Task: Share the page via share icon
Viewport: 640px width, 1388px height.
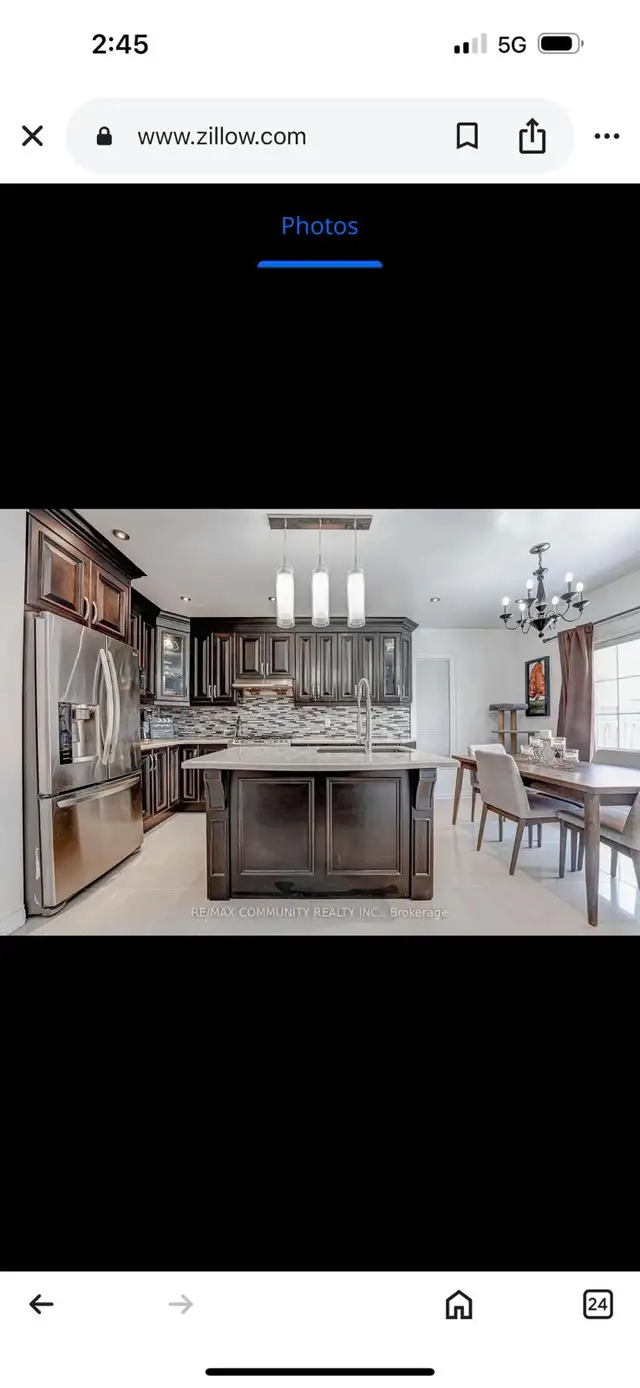Action: coord(532,136)
